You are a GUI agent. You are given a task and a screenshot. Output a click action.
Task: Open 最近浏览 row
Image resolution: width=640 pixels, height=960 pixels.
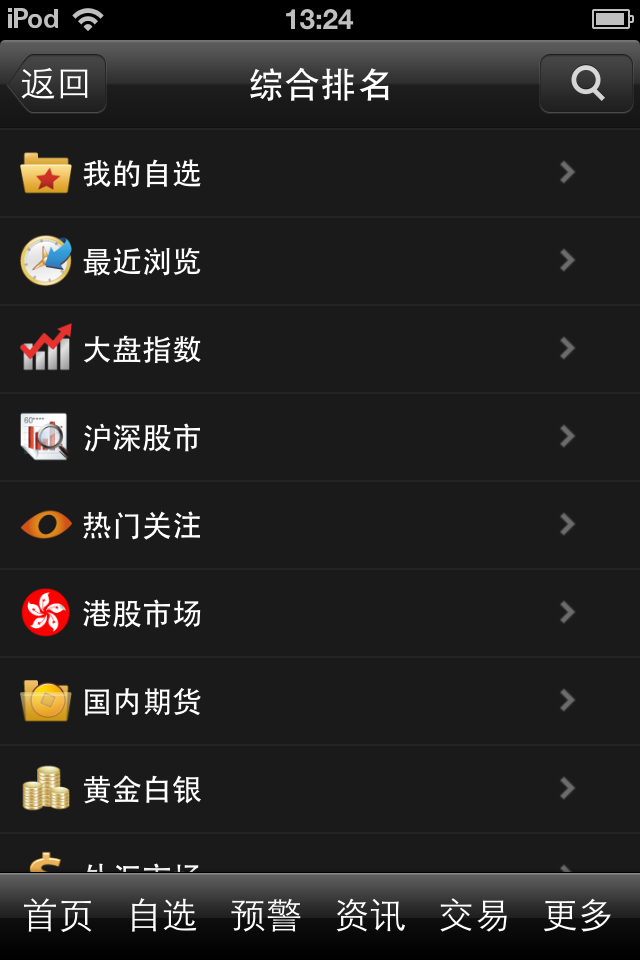(x=320, y=262)
